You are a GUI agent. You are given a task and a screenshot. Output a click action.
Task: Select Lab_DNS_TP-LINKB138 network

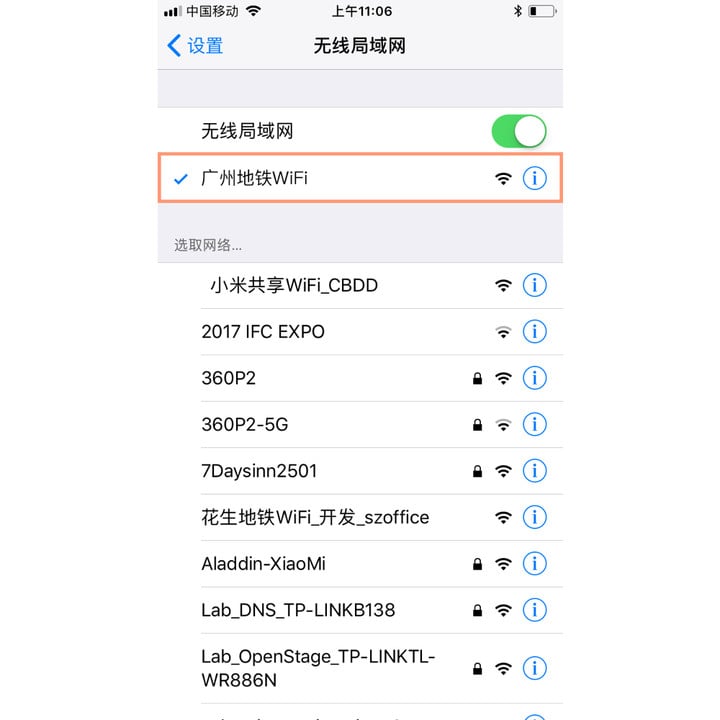(x=298, y=610)
